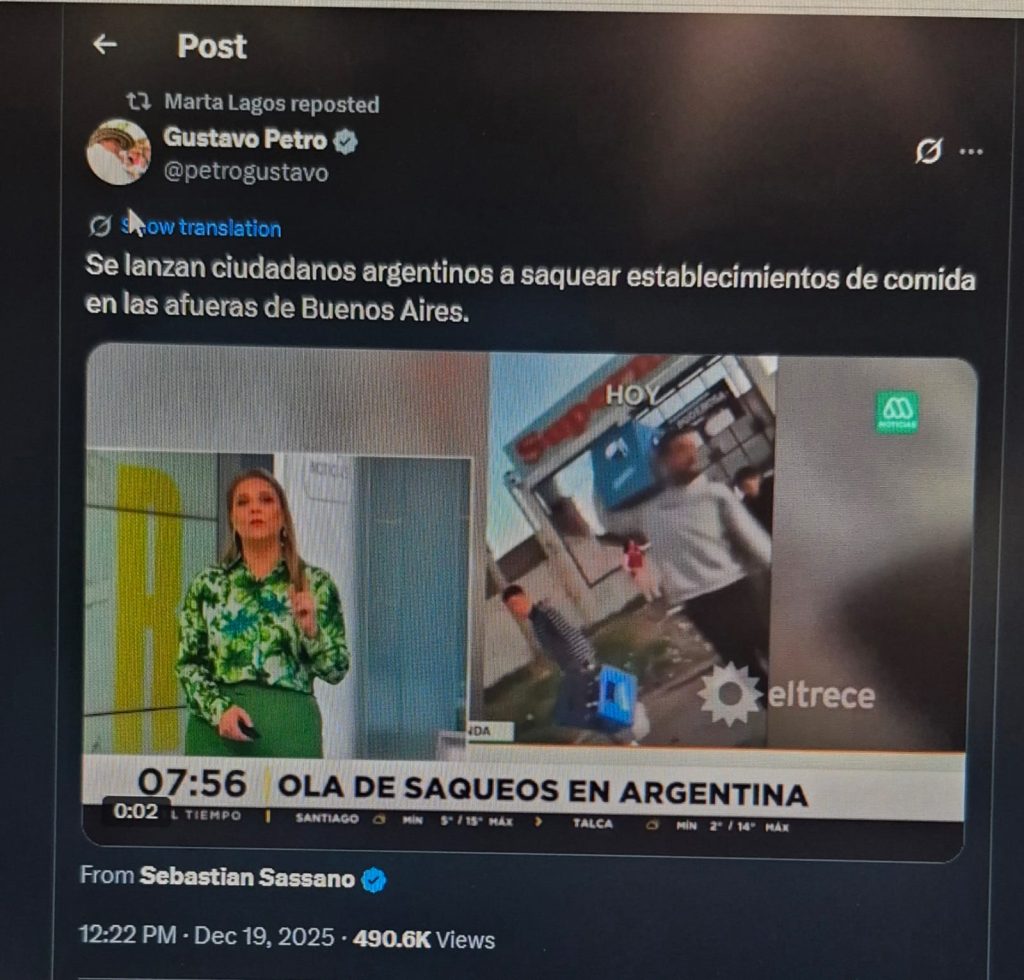Viewport: 1024px width, 980px height.
Task: Tap the Grok icon beside the post
Action: (928, 151)
